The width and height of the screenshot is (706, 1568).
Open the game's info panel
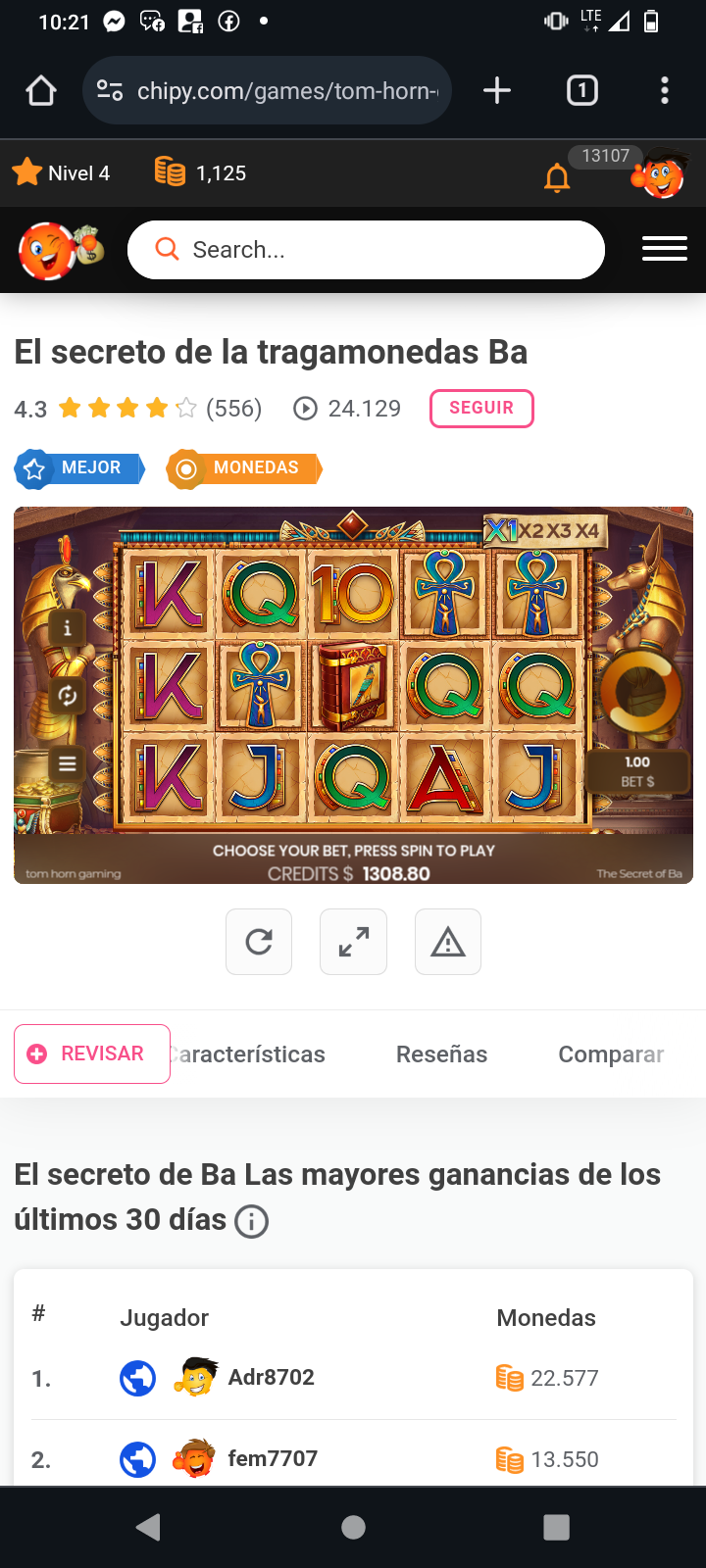[67, 628]
